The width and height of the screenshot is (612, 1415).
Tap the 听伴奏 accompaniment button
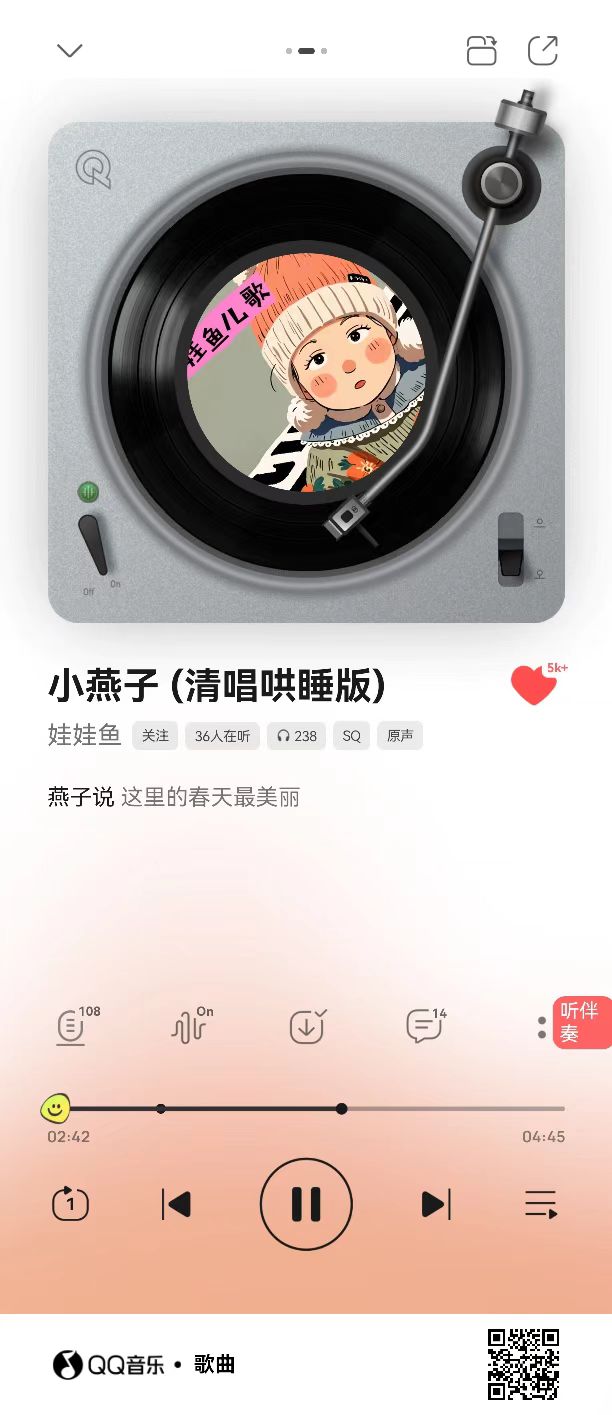[x=582, y=1022]
